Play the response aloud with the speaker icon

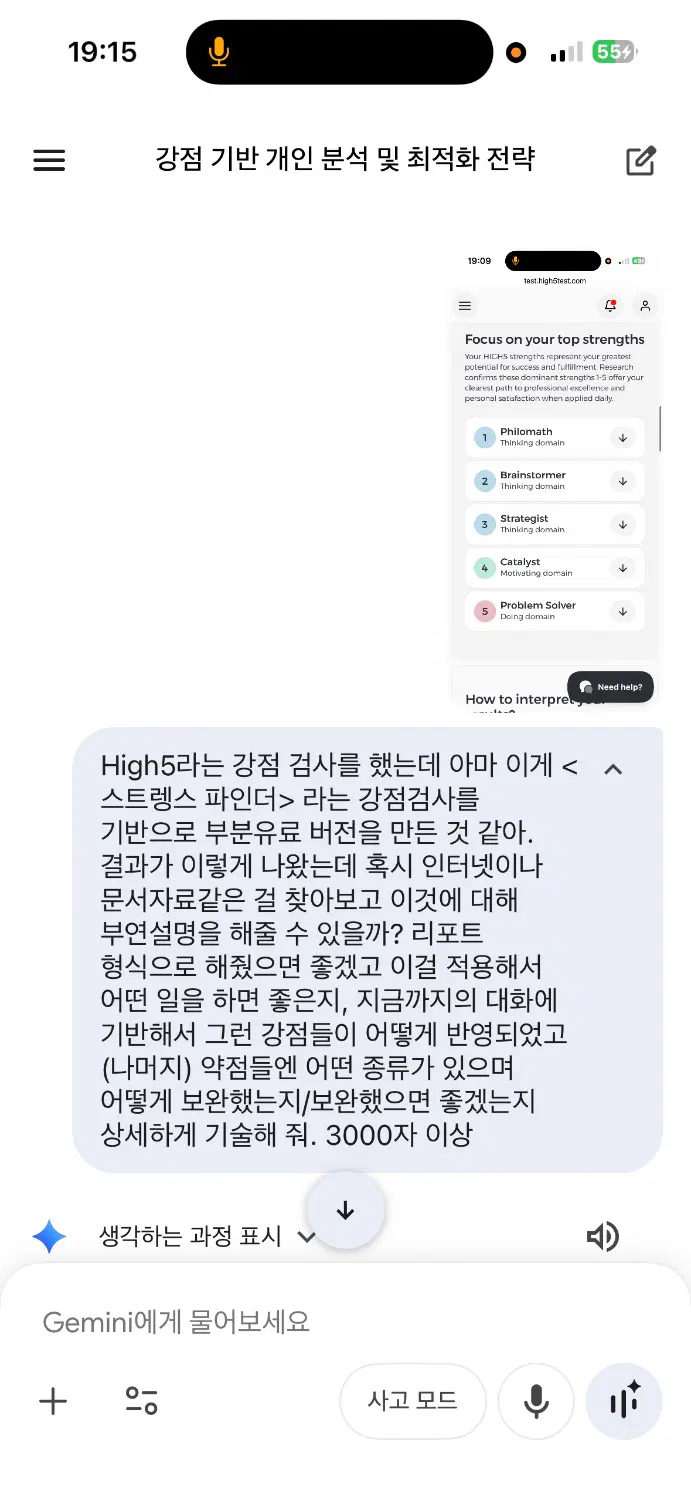(x=602, y=1237)
